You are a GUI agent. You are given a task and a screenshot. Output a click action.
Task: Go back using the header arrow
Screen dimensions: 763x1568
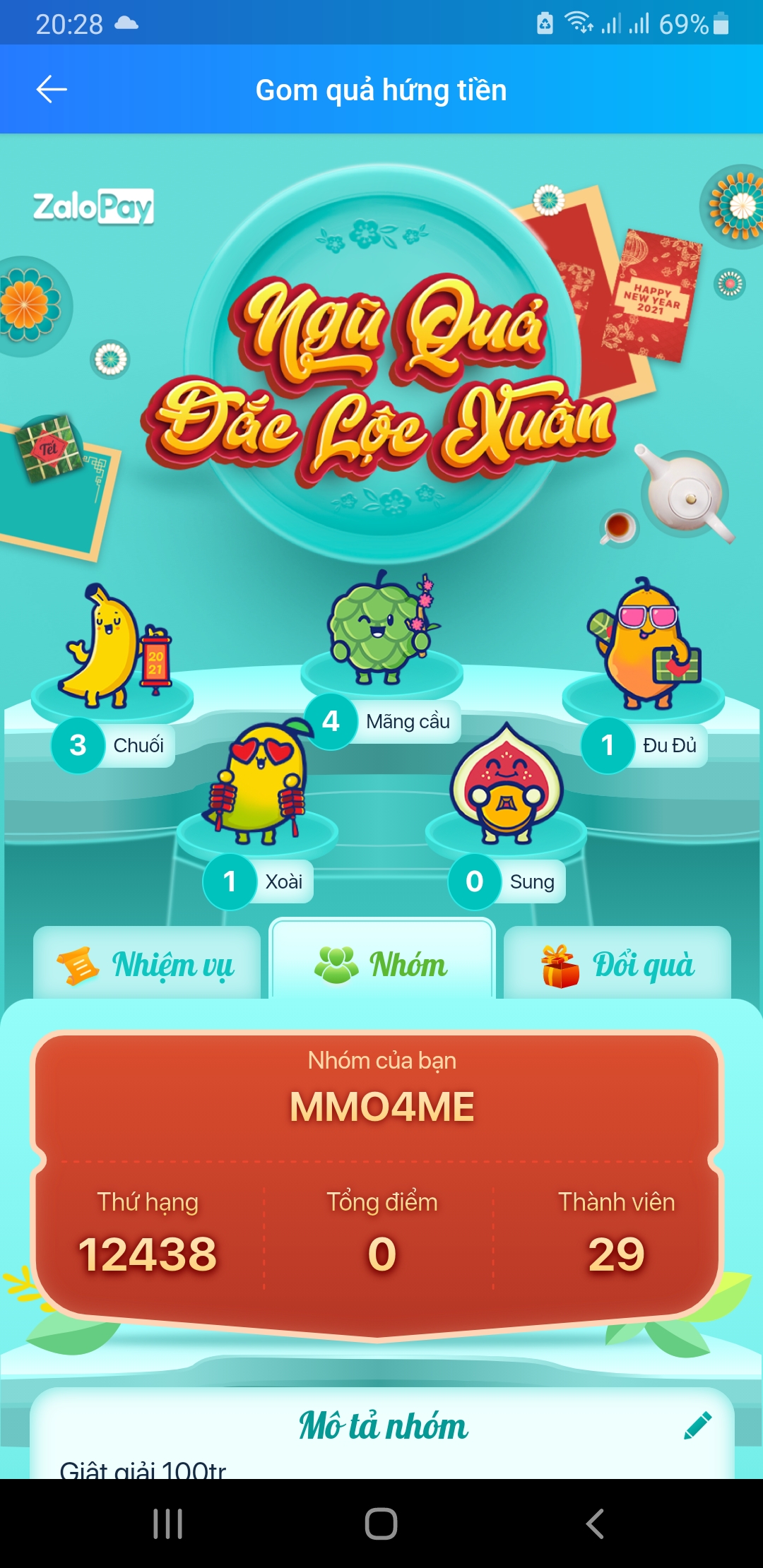[52, 90]
